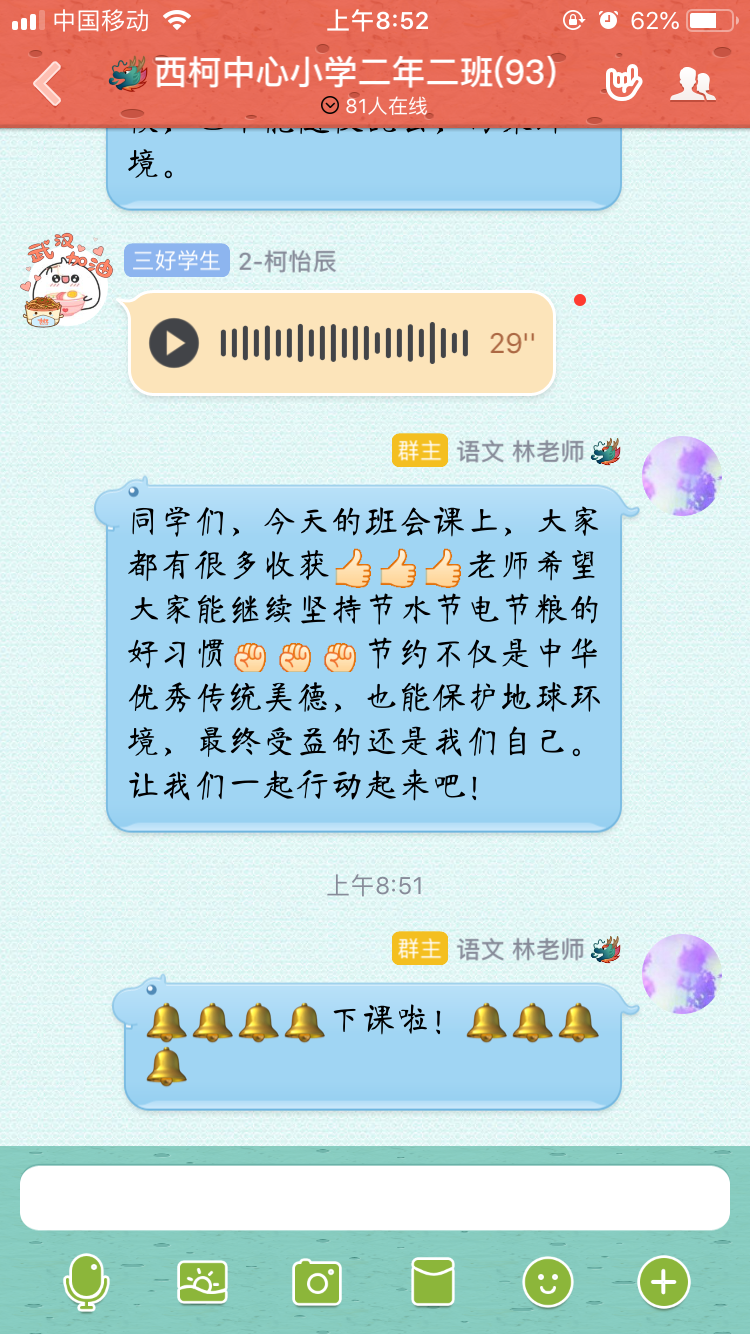This screenshot has width=750, height=1334.
Task: Open the photo gallery picker icon
Action: (x=202, y=1281)
